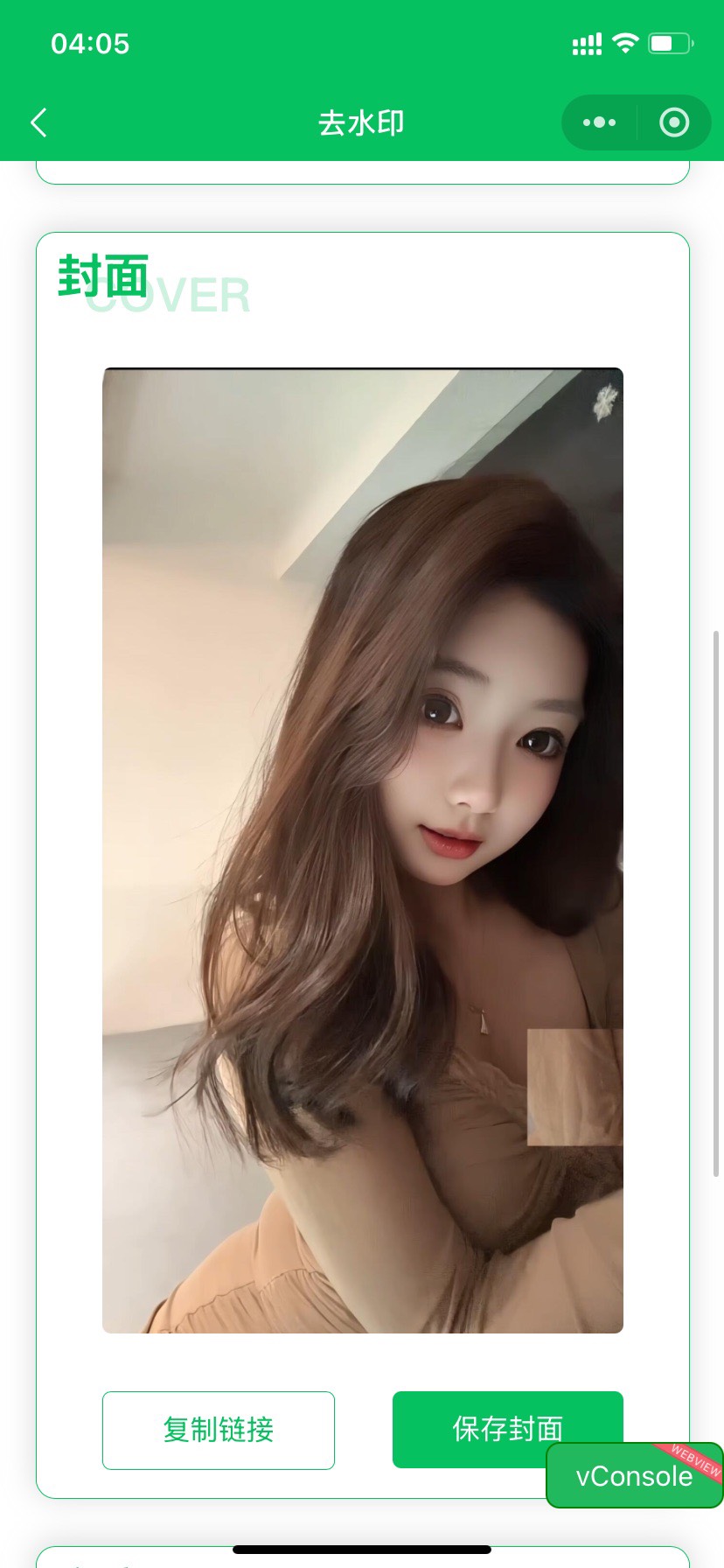Close the mini program via circle icon
This screenshot has height=1568, width=724.
[674, 122]
